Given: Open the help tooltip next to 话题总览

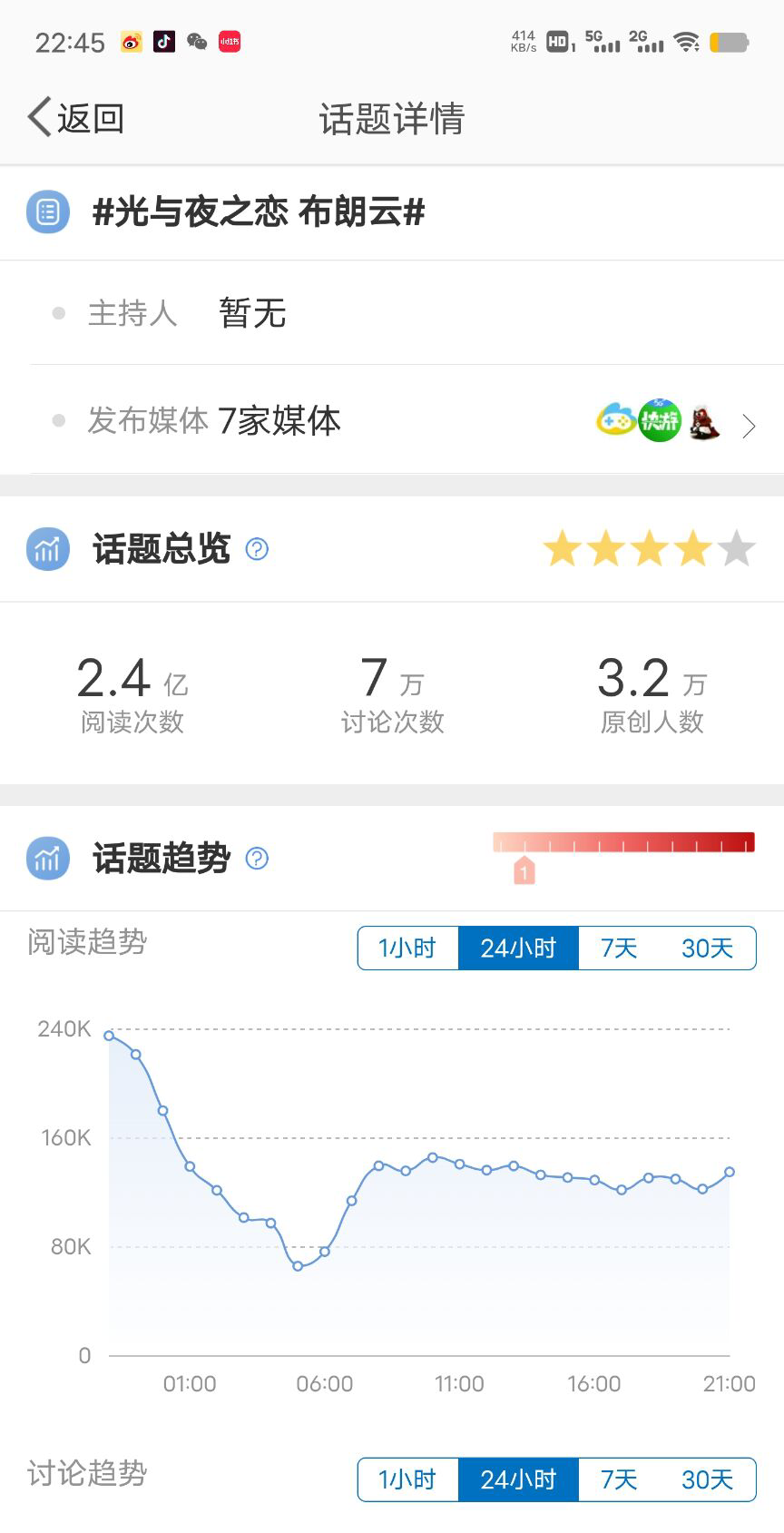Looking at the screenshot, I should coord(256,550).
